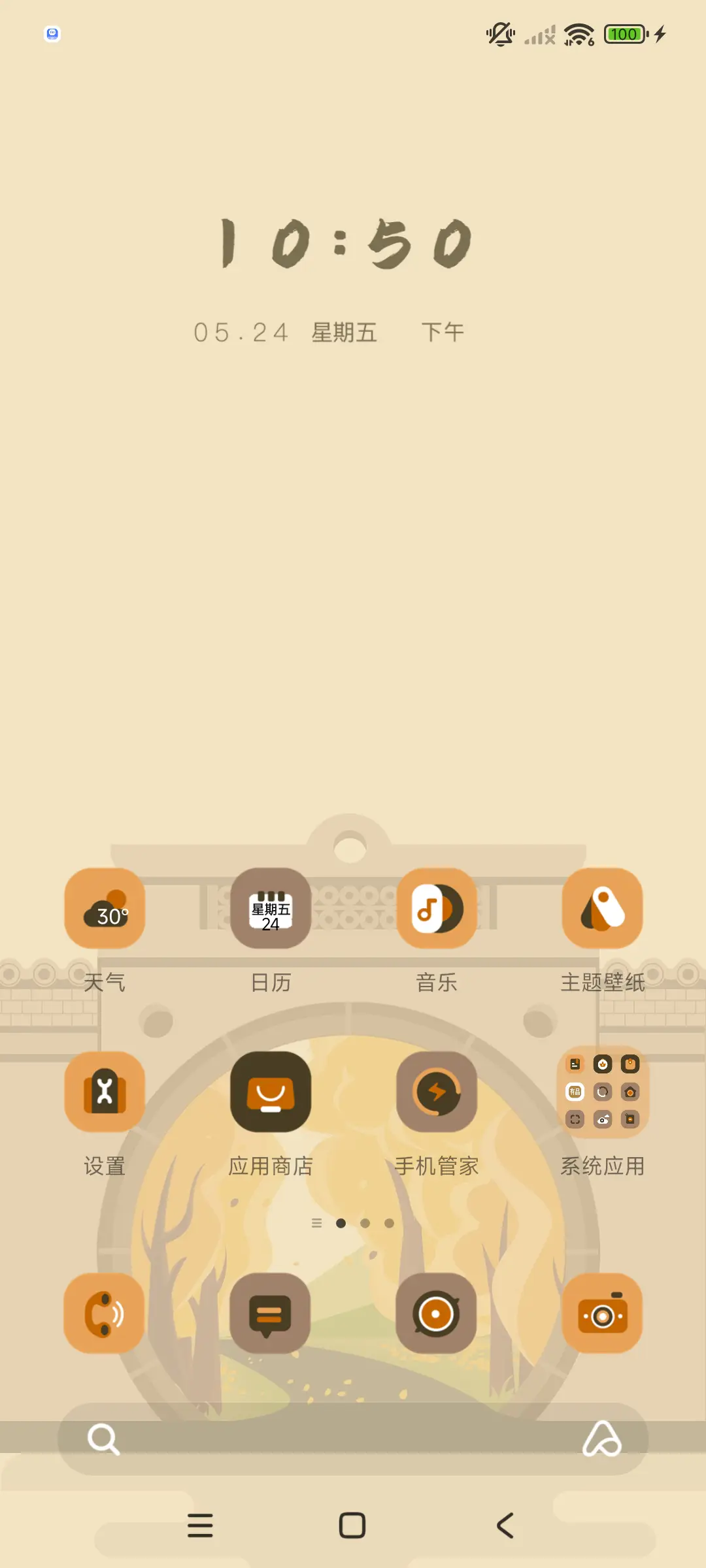Image resolution: width=706 pixels, height=1568 pixels.
Task: Open the Camera app in the dock
Action: 602,1313
